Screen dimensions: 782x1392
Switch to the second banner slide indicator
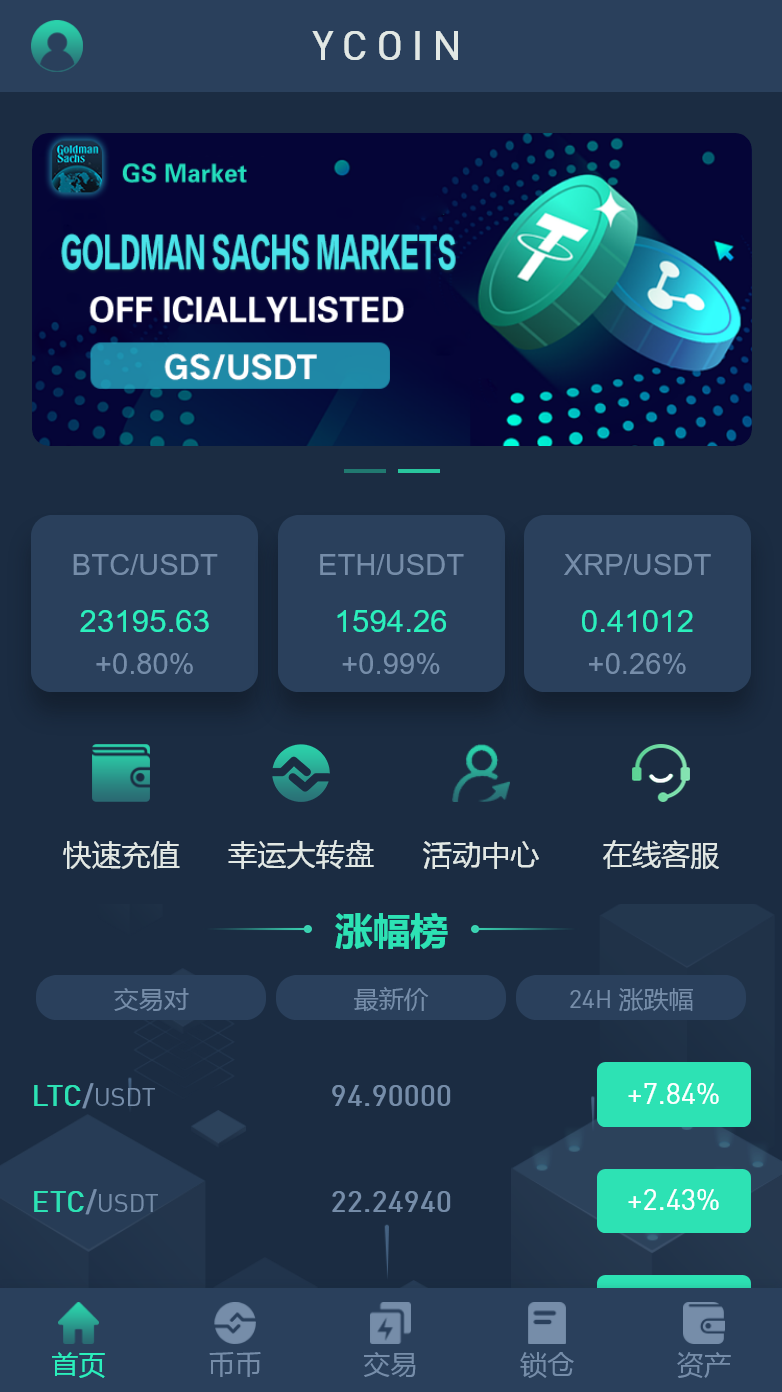click(x=419, y=470)
